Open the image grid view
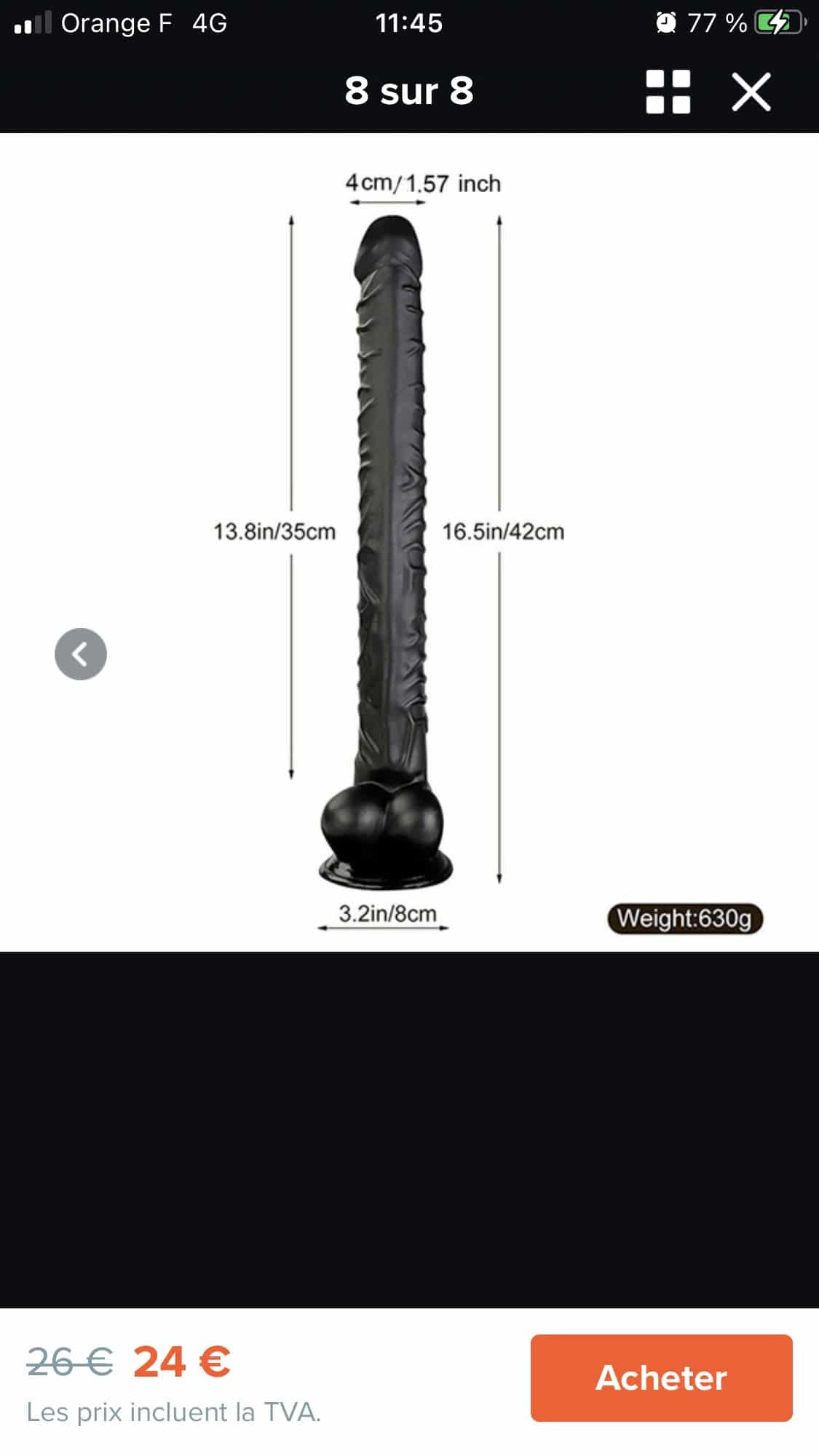The image size is (819, 1456). click(x=668, y=92)
